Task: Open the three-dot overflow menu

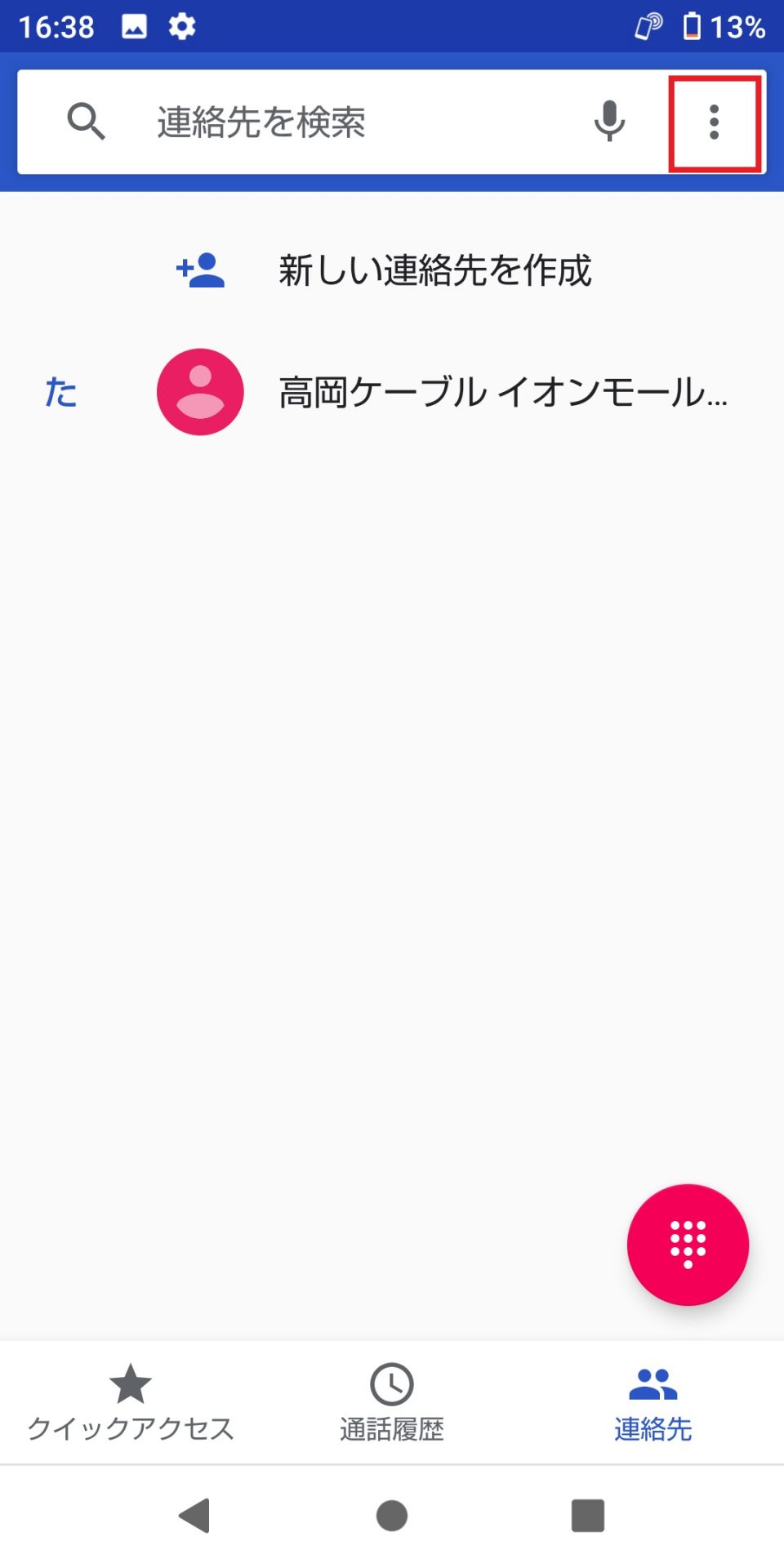Action: click(715, 122)
